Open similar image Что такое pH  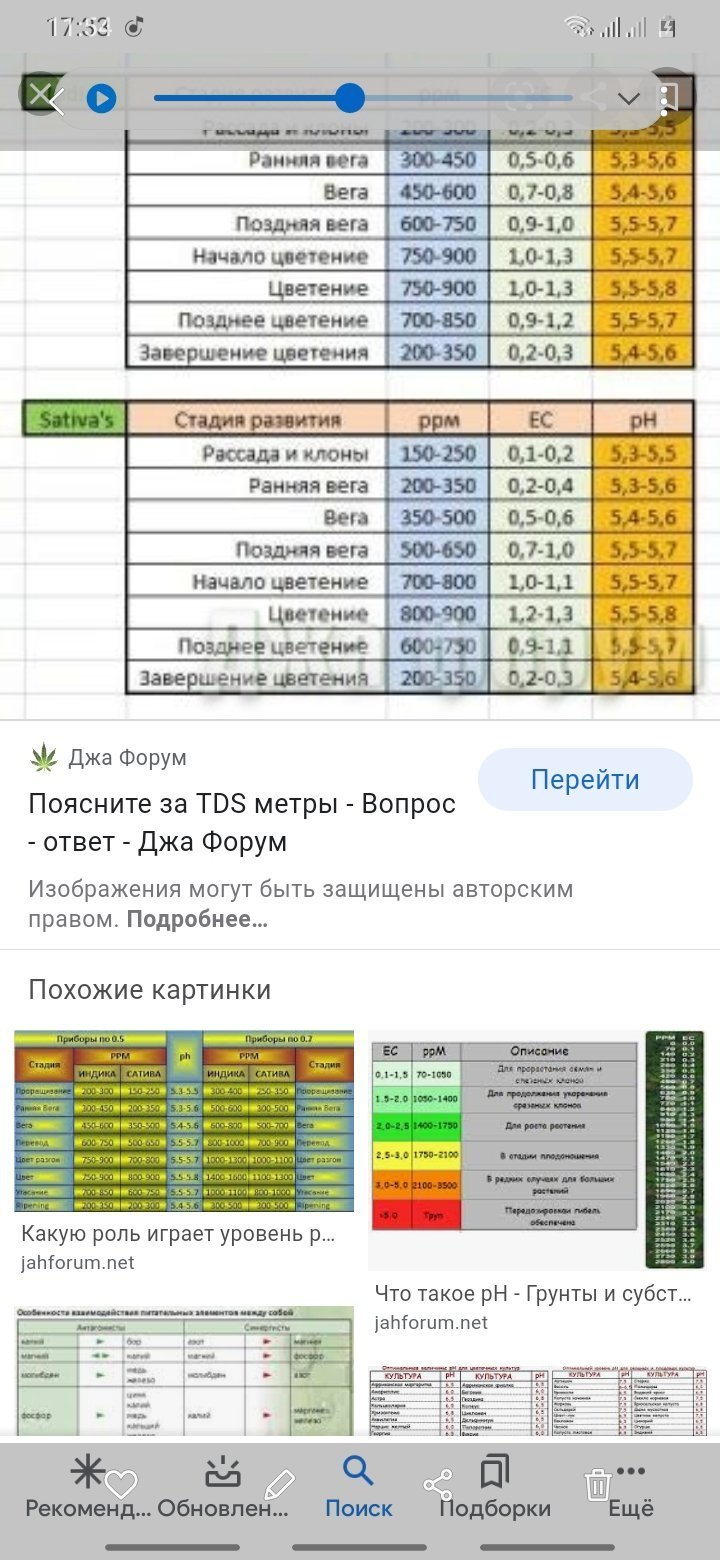[538, 1180]
